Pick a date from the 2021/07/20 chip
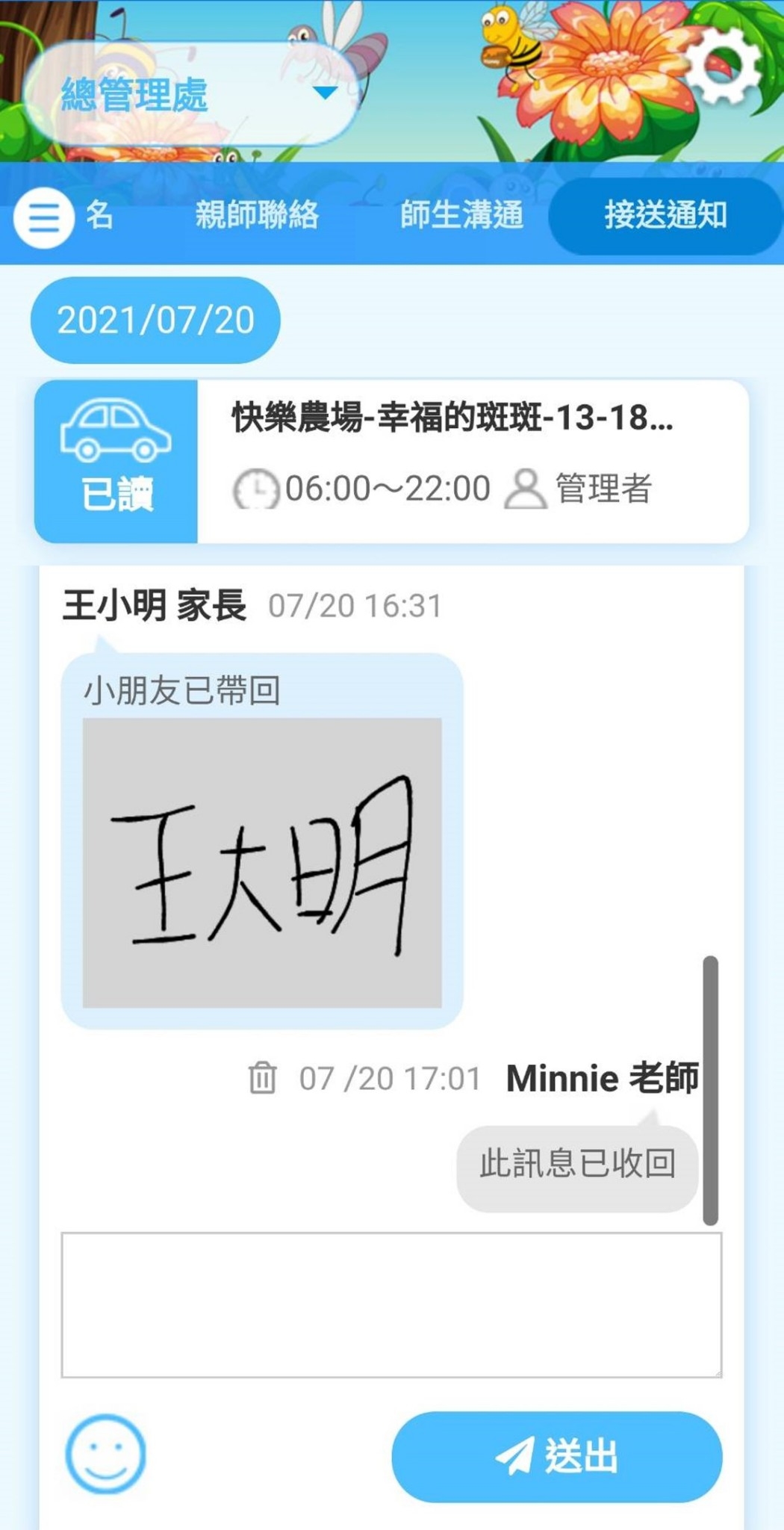The image size is (784, 1530). pyautogui.click(x=155, y=320)
